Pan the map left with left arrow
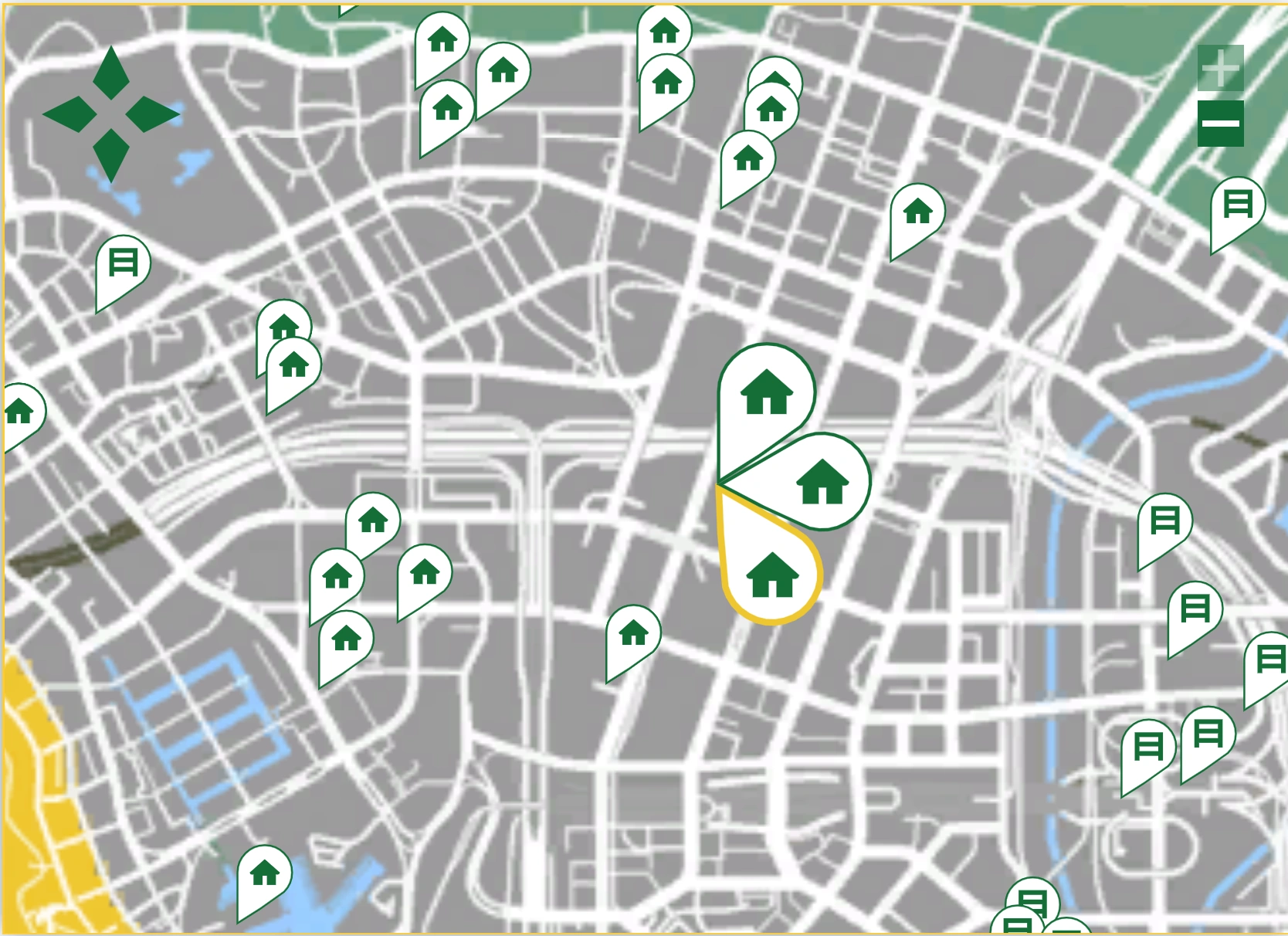The image size is (1288, 936). pos(69,114)
